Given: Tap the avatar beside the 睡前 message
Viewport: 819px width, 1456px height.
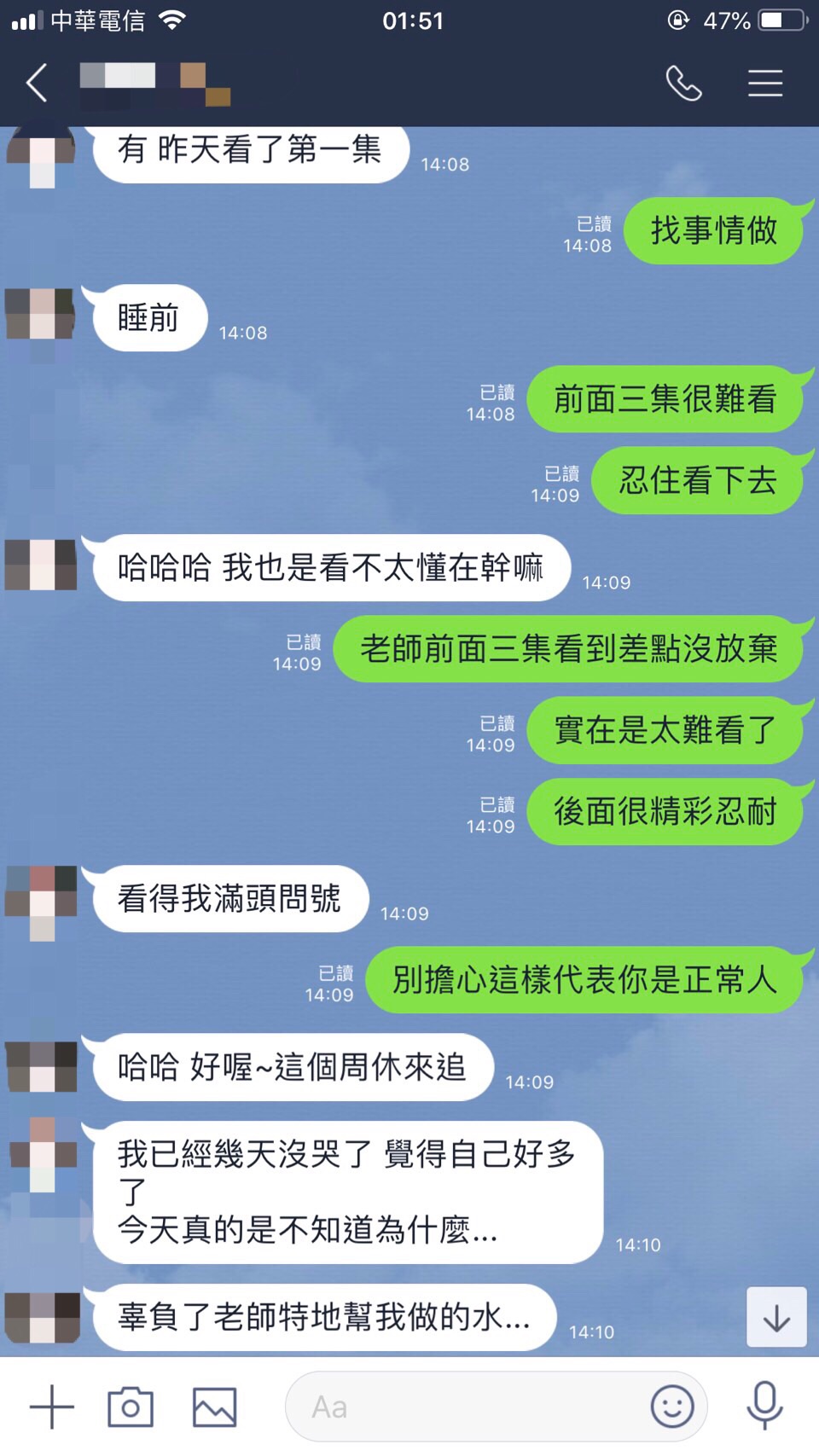Looking at the screenshot, I should click(40, 314).
